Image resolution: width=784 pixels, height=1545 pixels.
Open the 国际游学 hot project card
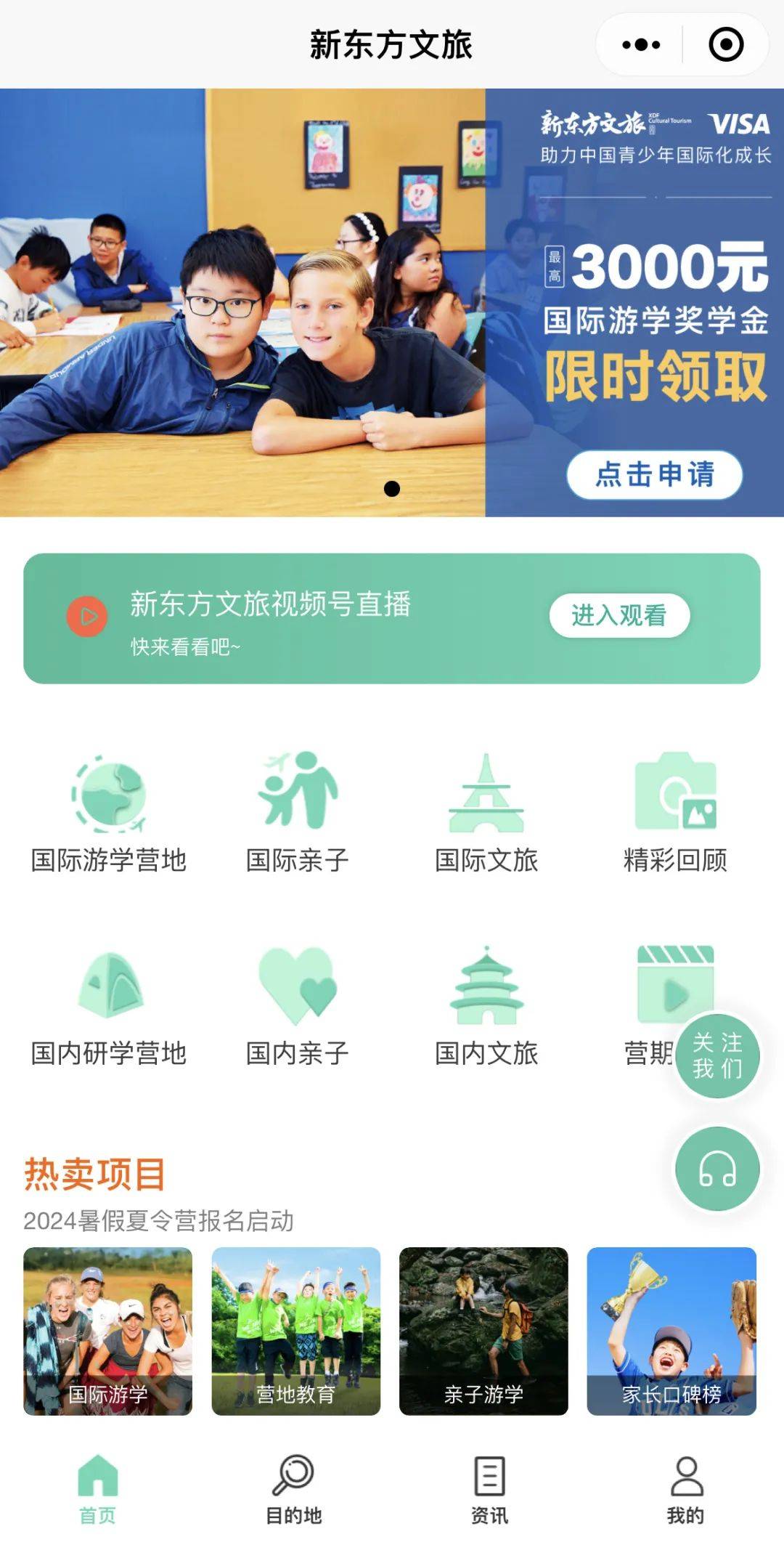[108, 1331]
